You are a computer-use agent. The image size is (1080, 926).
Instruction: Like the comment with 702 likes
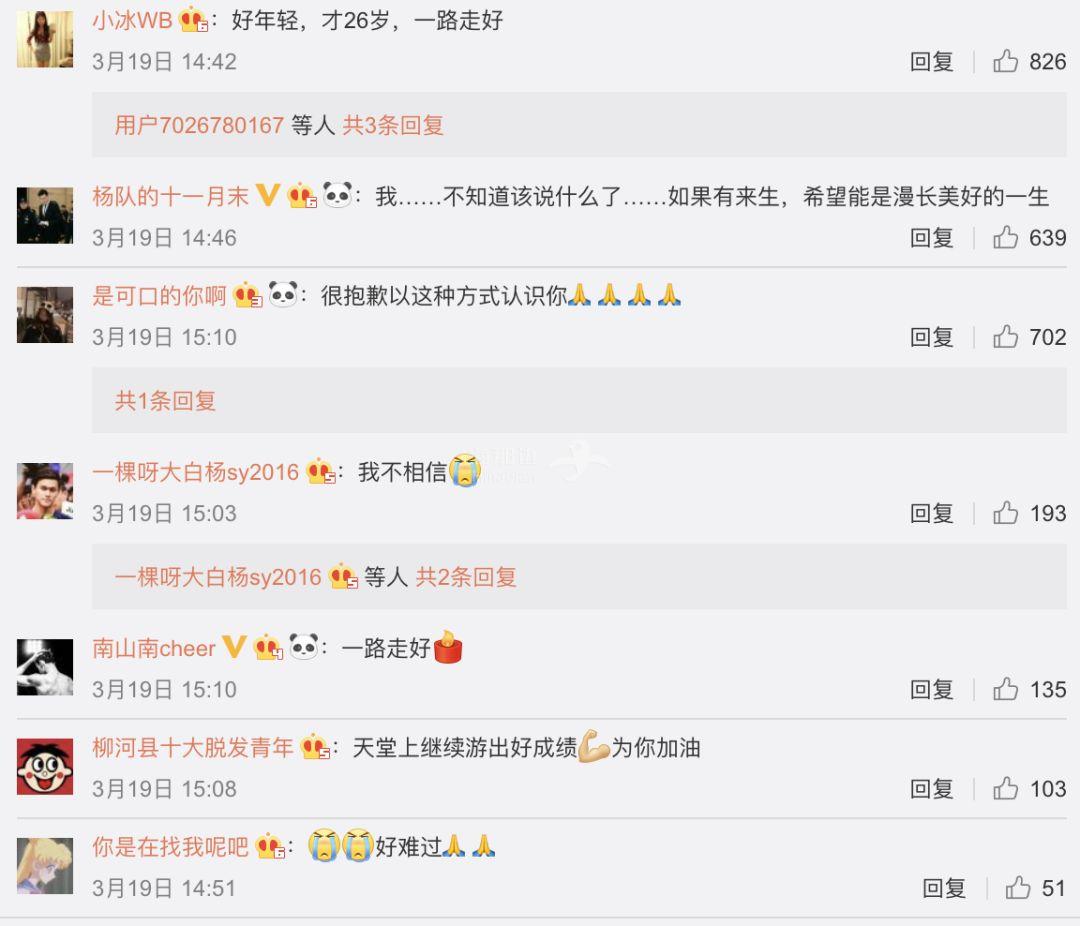[x=1006, y=337]
